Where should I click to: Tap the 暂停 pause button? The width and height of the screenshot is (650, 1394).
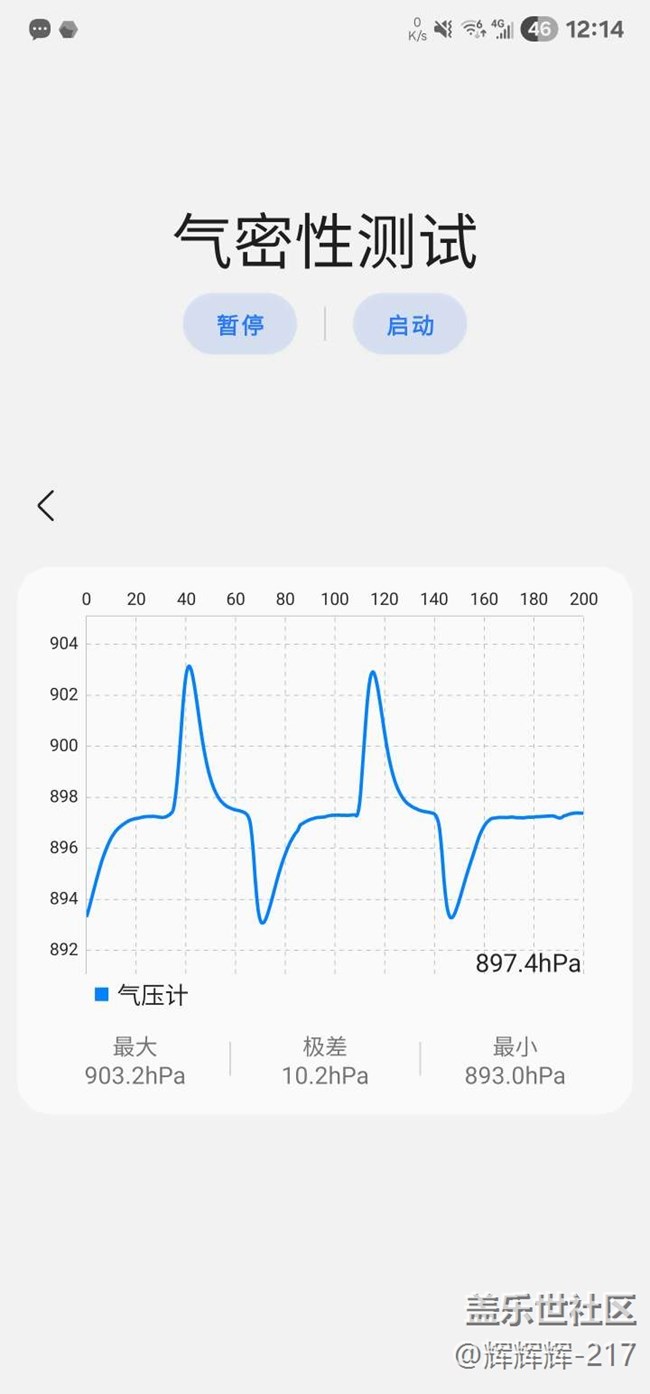(x=240, y=324)
